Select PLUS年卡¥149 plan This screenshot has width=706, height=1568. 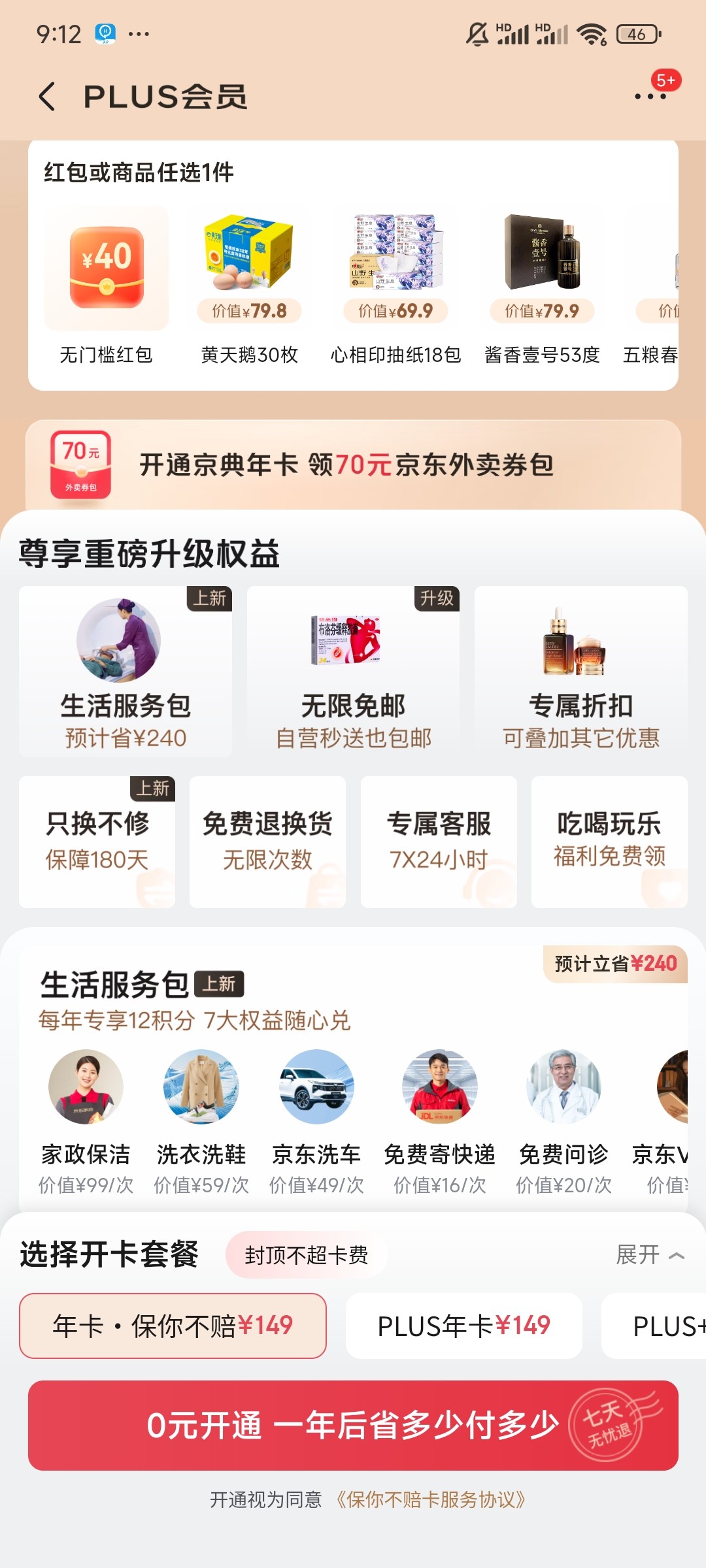tap(463, 1326)
